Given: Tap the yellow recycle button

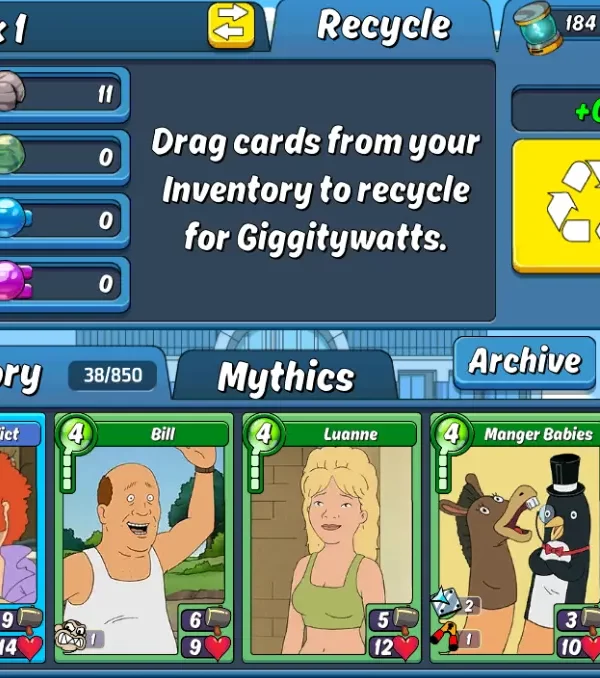Looking at the screenshot, I should pos(558,206).
